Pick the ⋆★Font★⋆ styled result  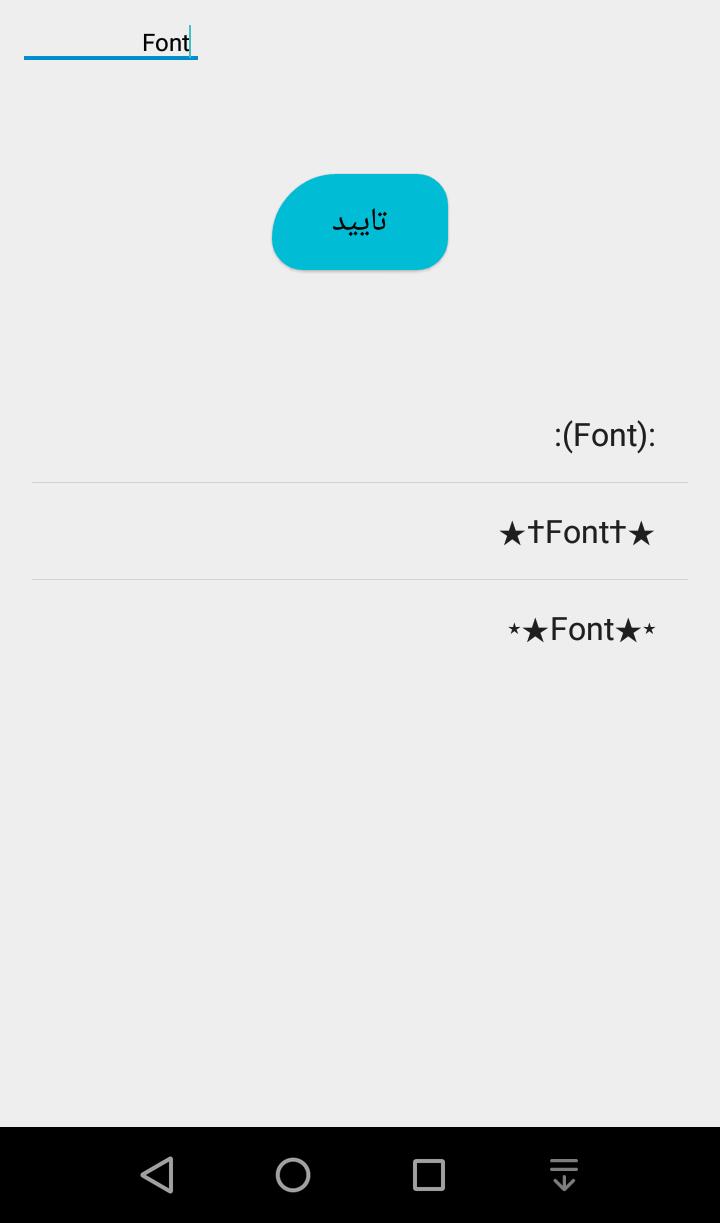coord(360,629)
